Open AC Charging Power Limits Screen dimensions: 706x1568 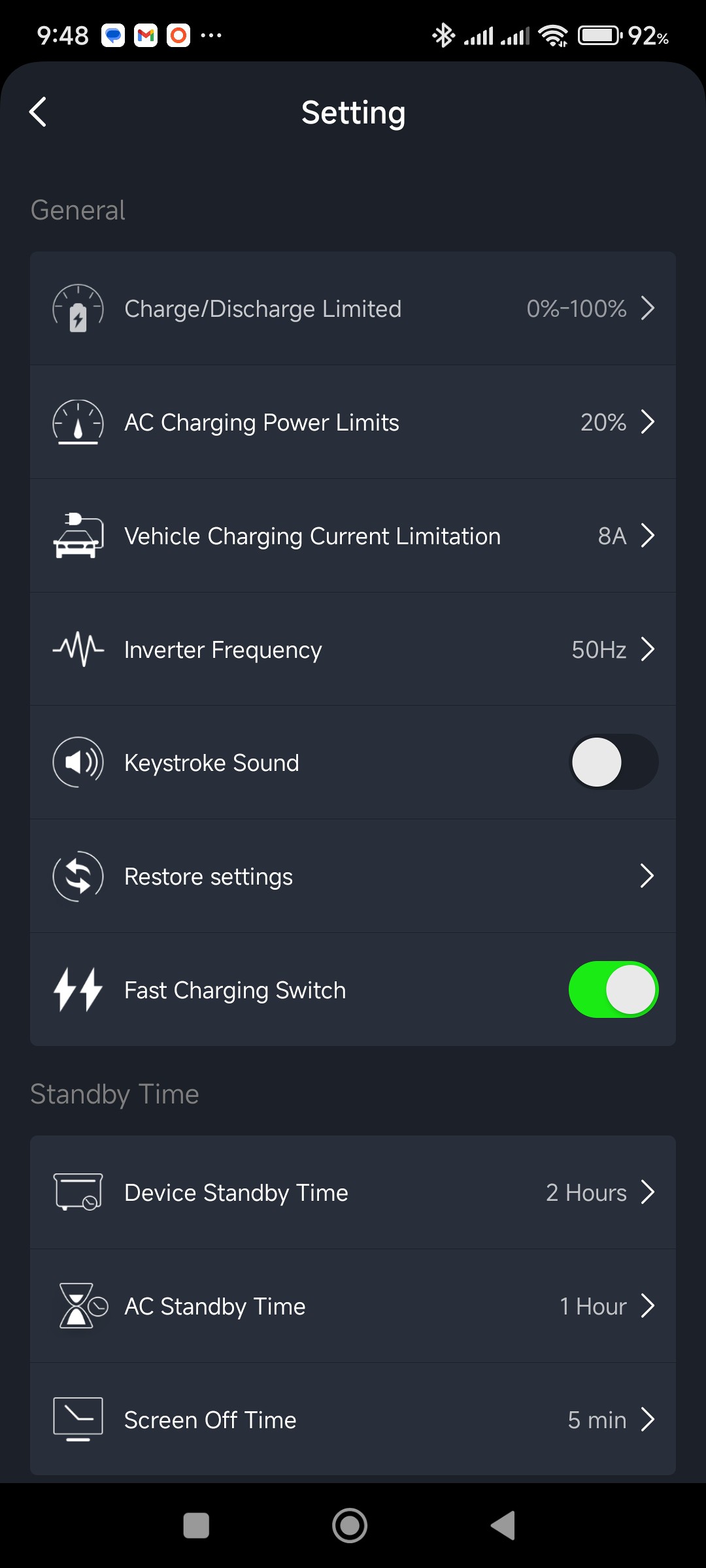(x=353, y=422)
